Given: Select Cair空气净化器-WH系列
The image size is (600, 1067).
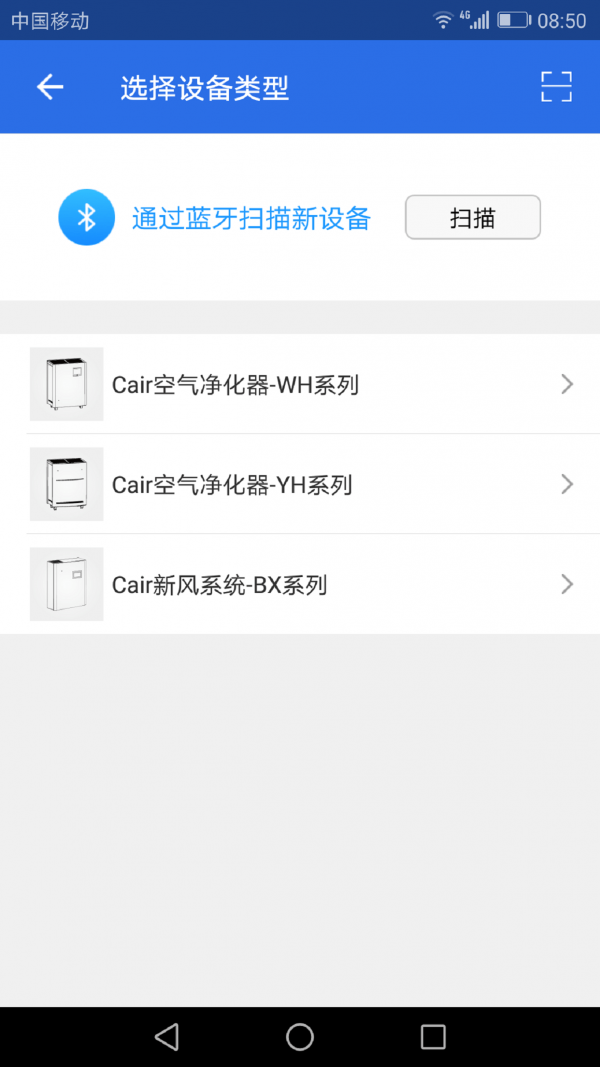Looking at the screenshot, I should 300,384.
